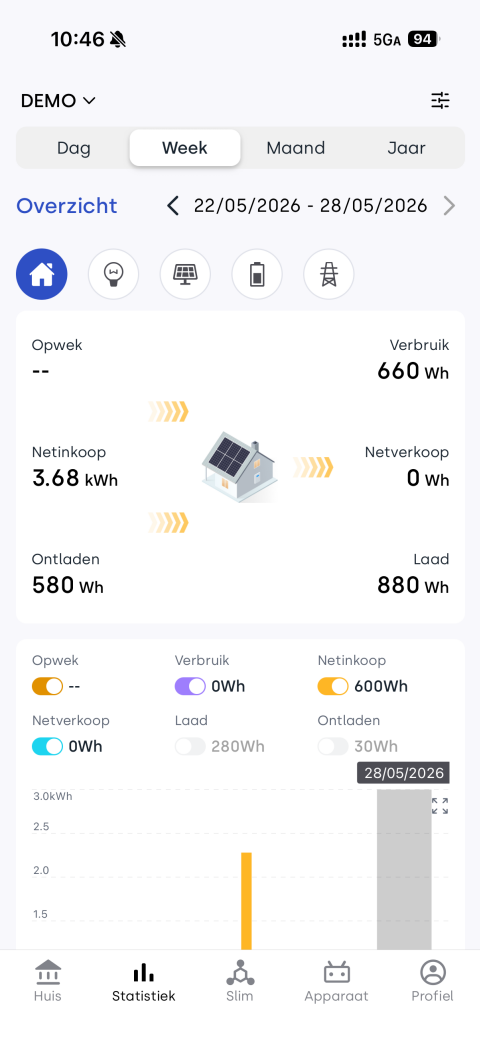The width and height of the screenshot is (480, 1044).
Task: Disable the Verbruik chart series
Action: pyautogui.click(x=190, y=686)
